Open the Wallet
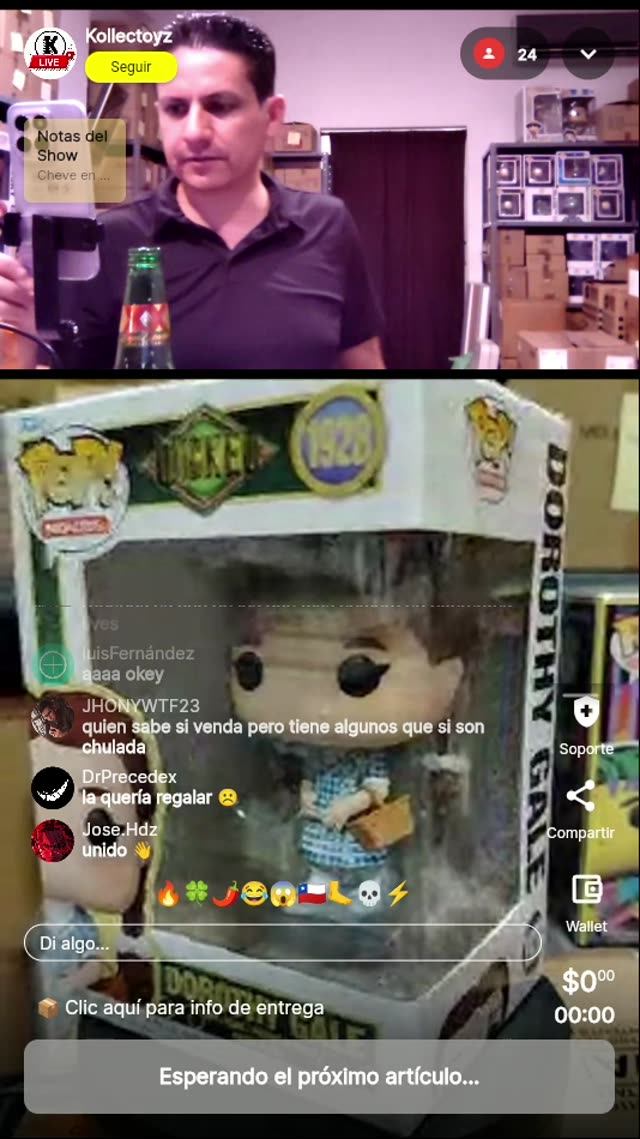Viewport: 640px width, 1139px height. (x=586, y=890)
